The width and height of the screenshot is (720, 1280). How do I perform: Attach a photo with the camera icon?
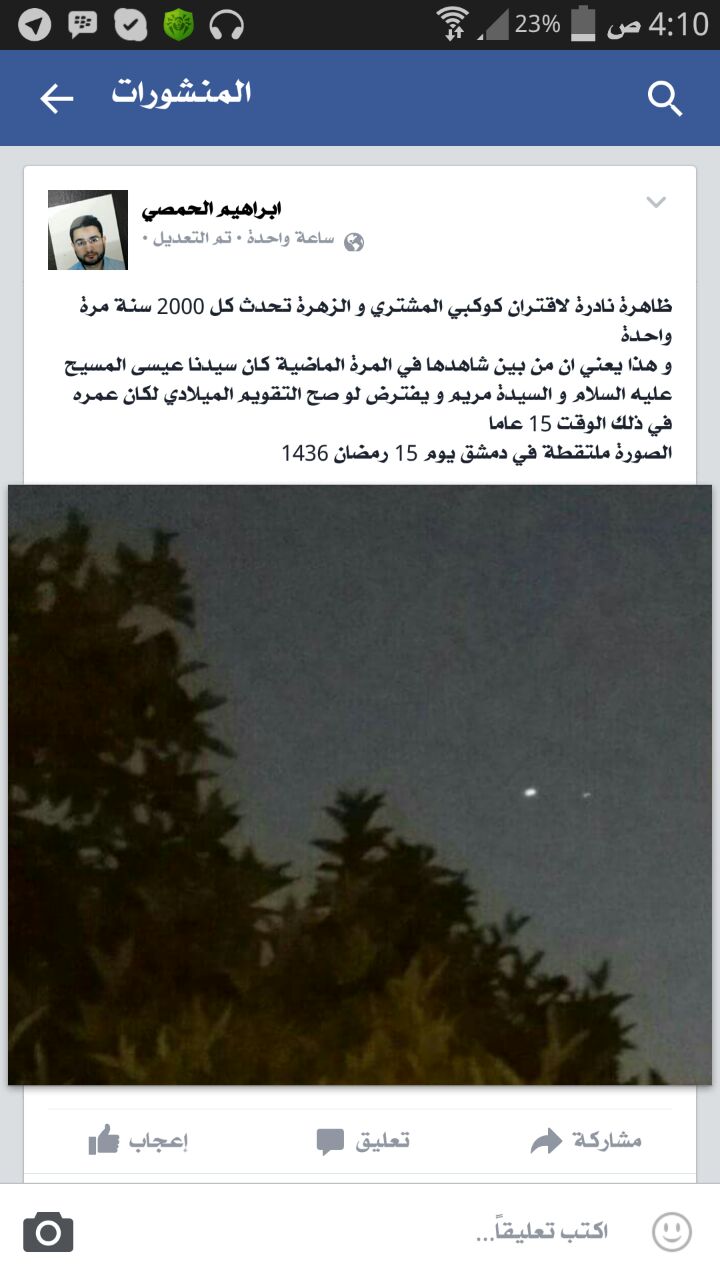pyautogui.click(x=48, y=1232)
